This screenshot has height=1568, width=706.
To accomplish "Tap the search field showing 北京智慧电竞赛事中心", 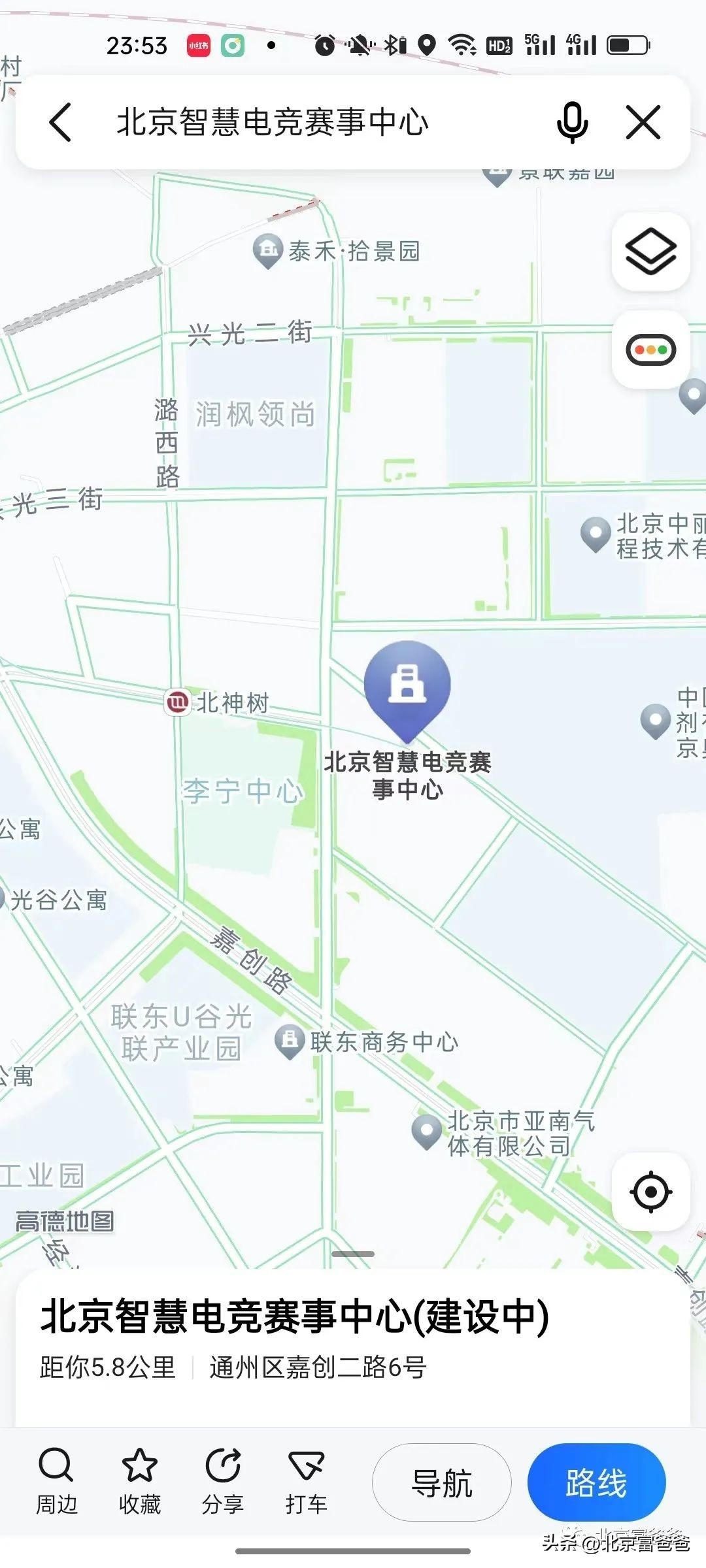I will pyautogui.click(x=275, y=122).
